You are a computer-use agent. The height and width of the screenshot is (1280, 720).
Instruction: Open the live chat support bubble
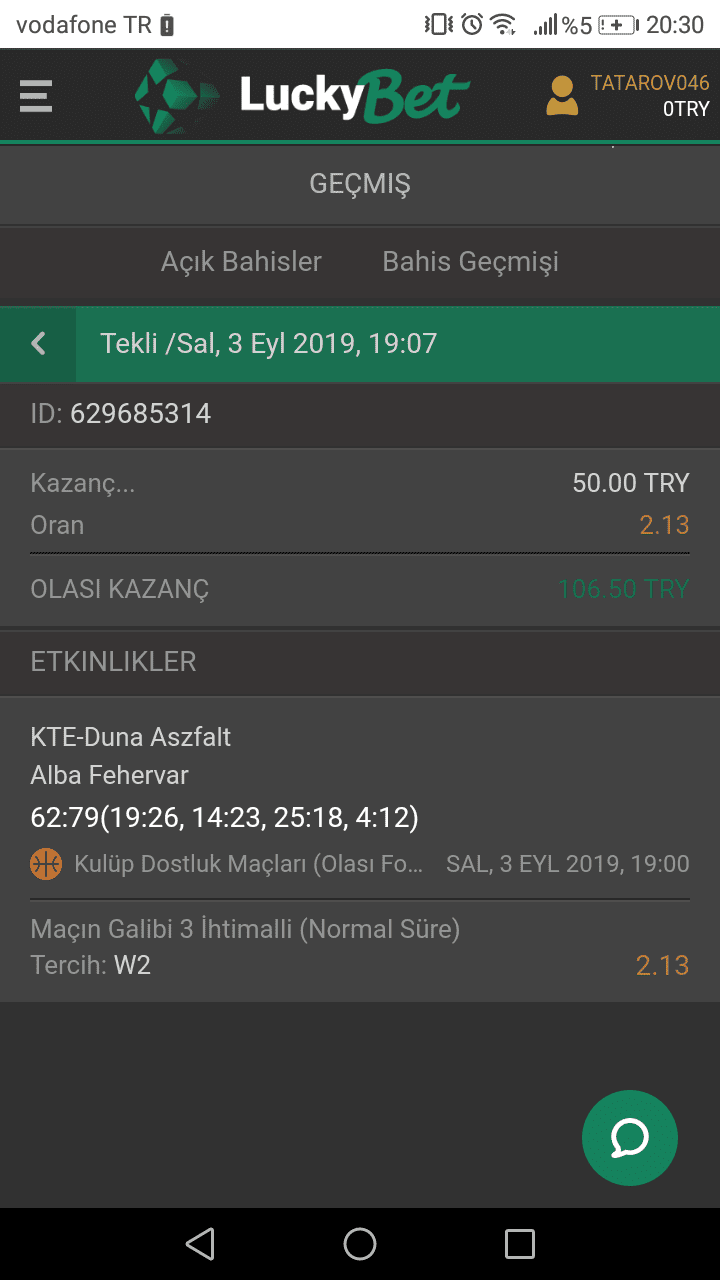(x=630, y=1138)
